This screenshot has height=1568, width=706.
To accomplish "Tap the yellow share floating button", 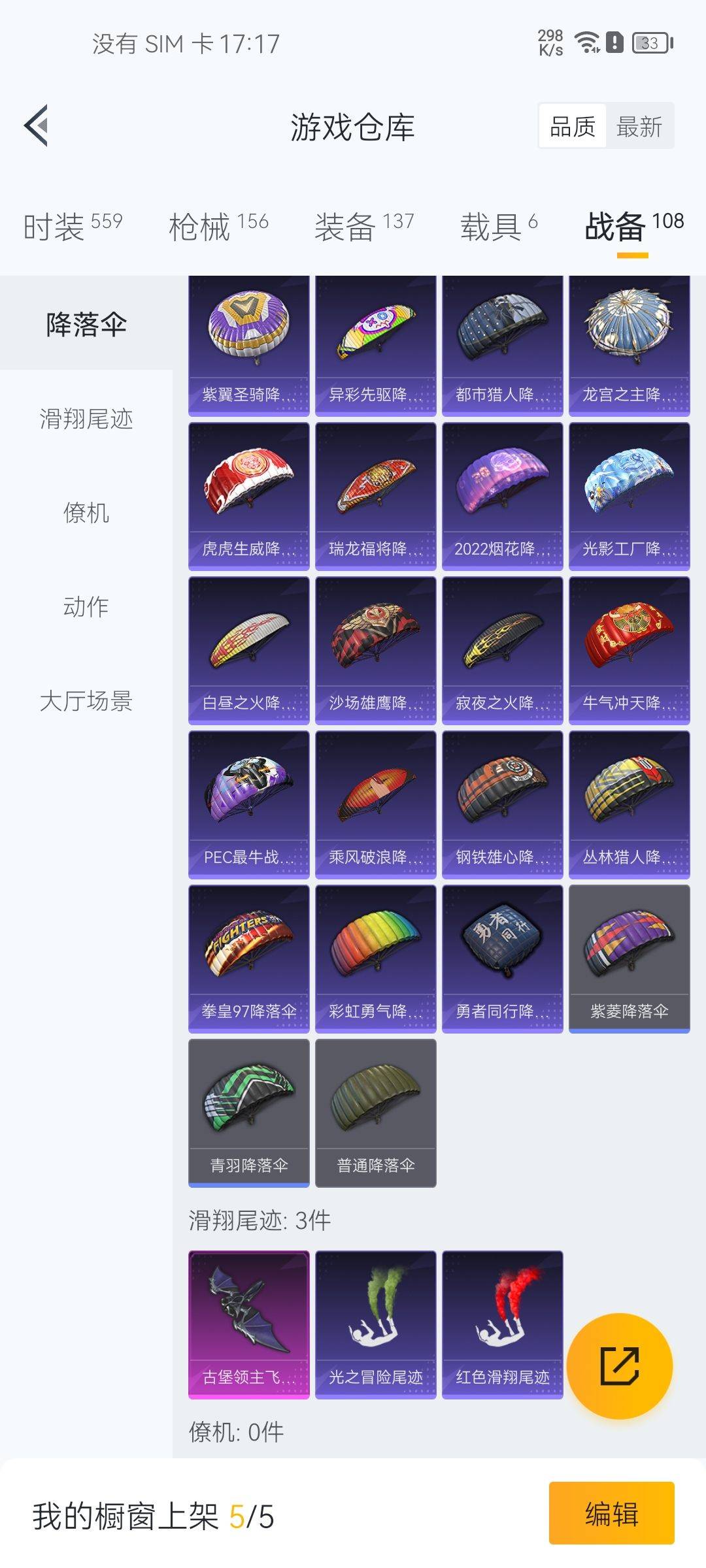I will (619, 1365).
